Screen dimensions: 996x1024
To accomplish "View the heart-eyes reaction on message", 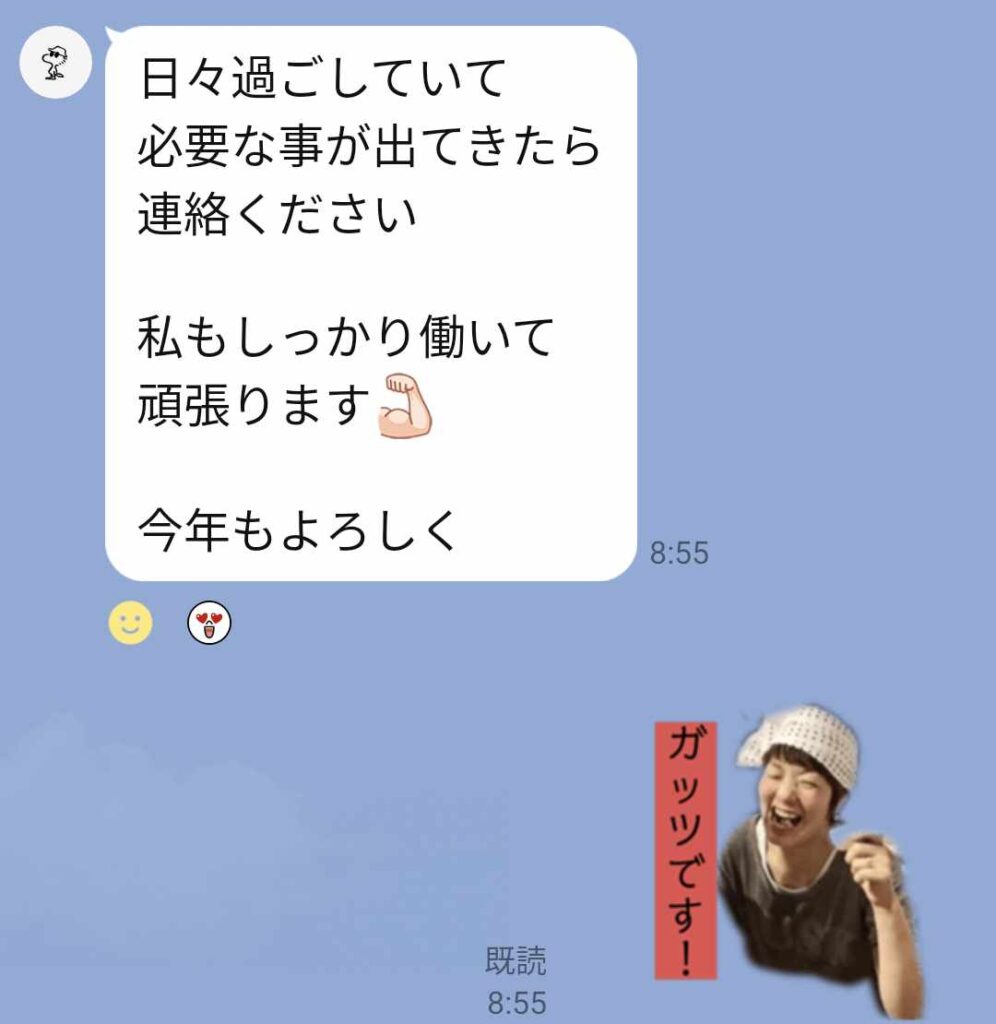I will click(209, 625).
